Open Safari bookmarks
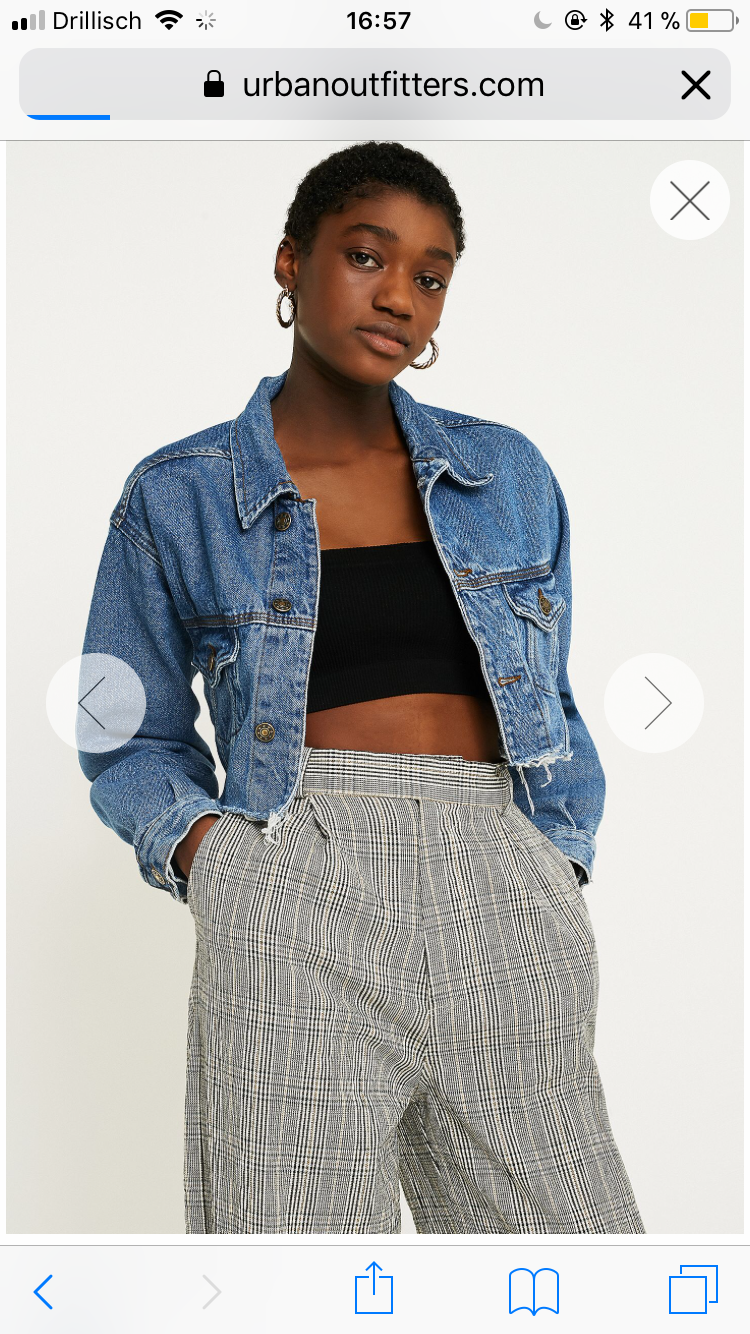 [533, 1291]
